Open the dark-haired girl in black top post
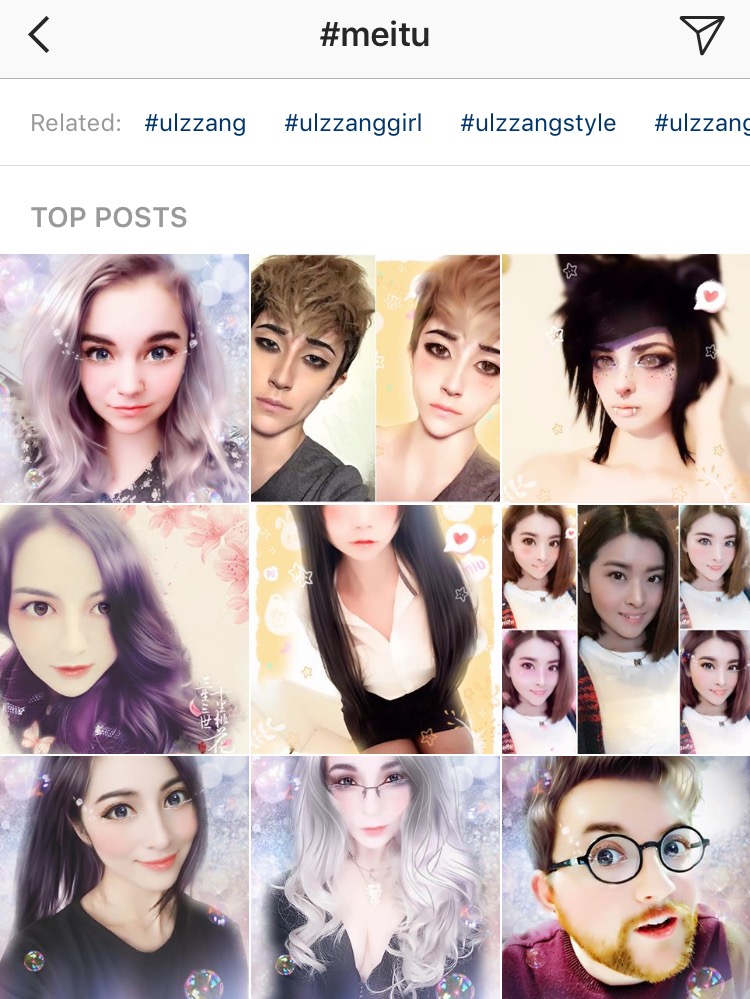Image resolution: width=750 pixels, height=999 pixels. pos(124,877)
